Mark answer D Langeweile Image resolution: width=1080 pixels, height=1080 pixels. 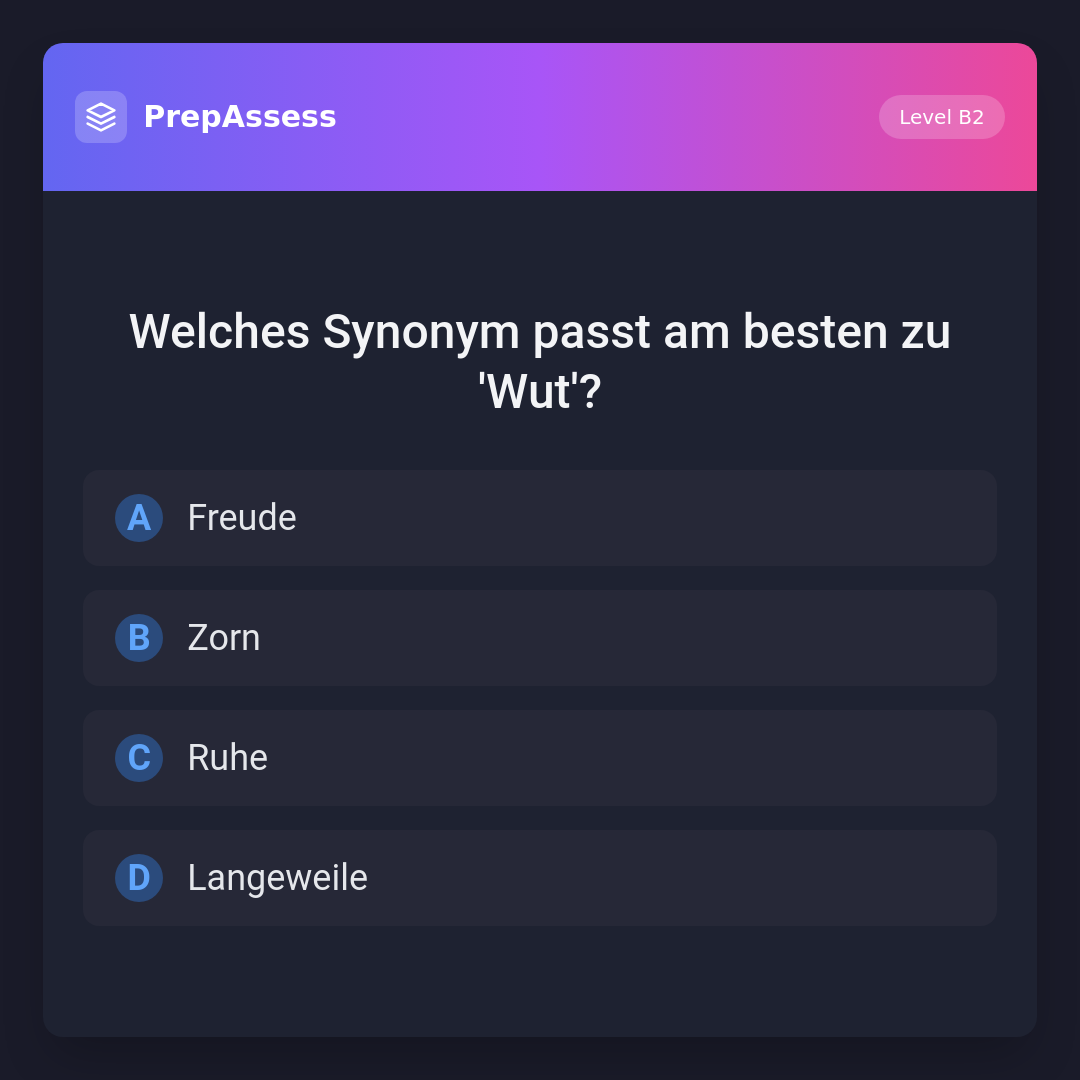tap(540, 878)
